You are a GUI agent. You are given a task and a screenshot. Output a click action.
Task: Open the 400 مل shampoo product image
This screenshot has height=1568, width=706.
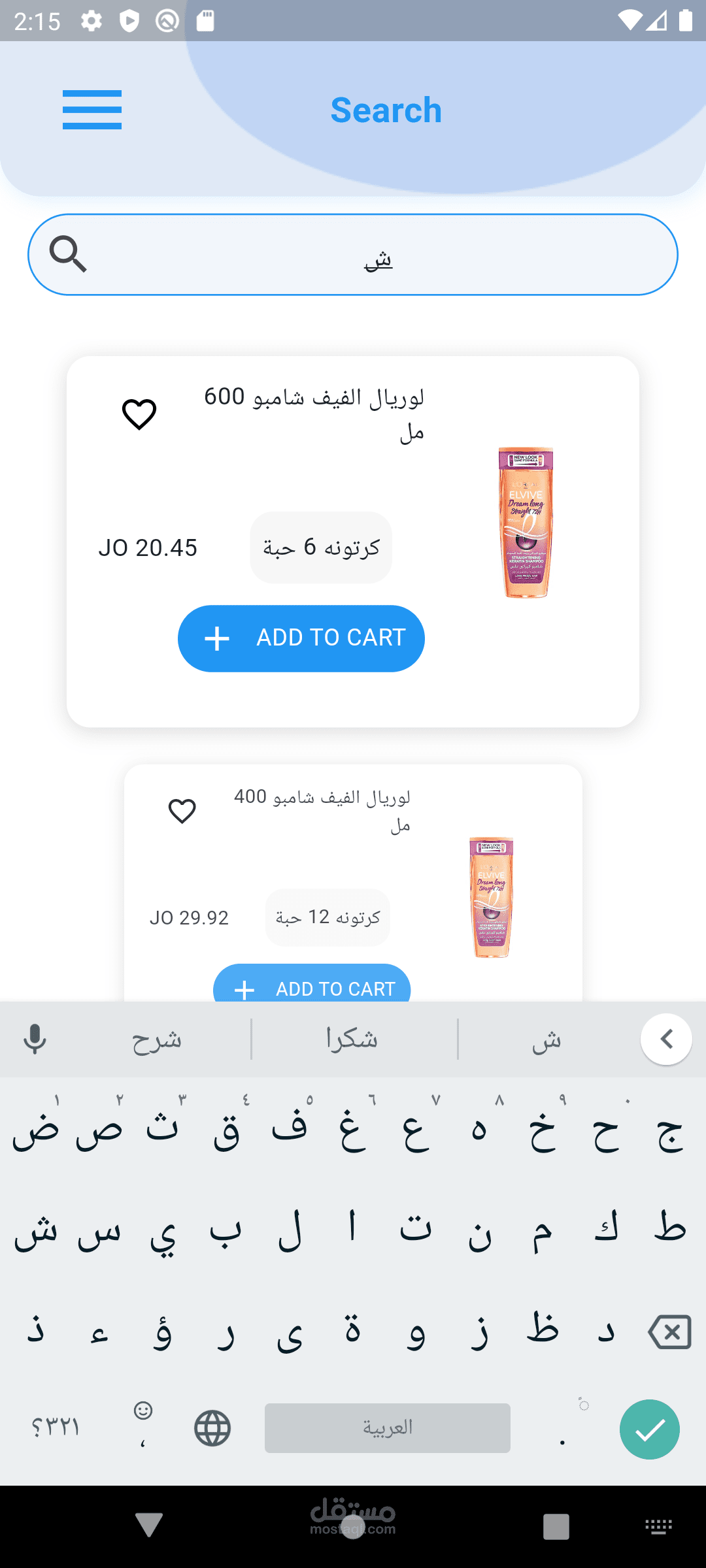pos(492,898)
